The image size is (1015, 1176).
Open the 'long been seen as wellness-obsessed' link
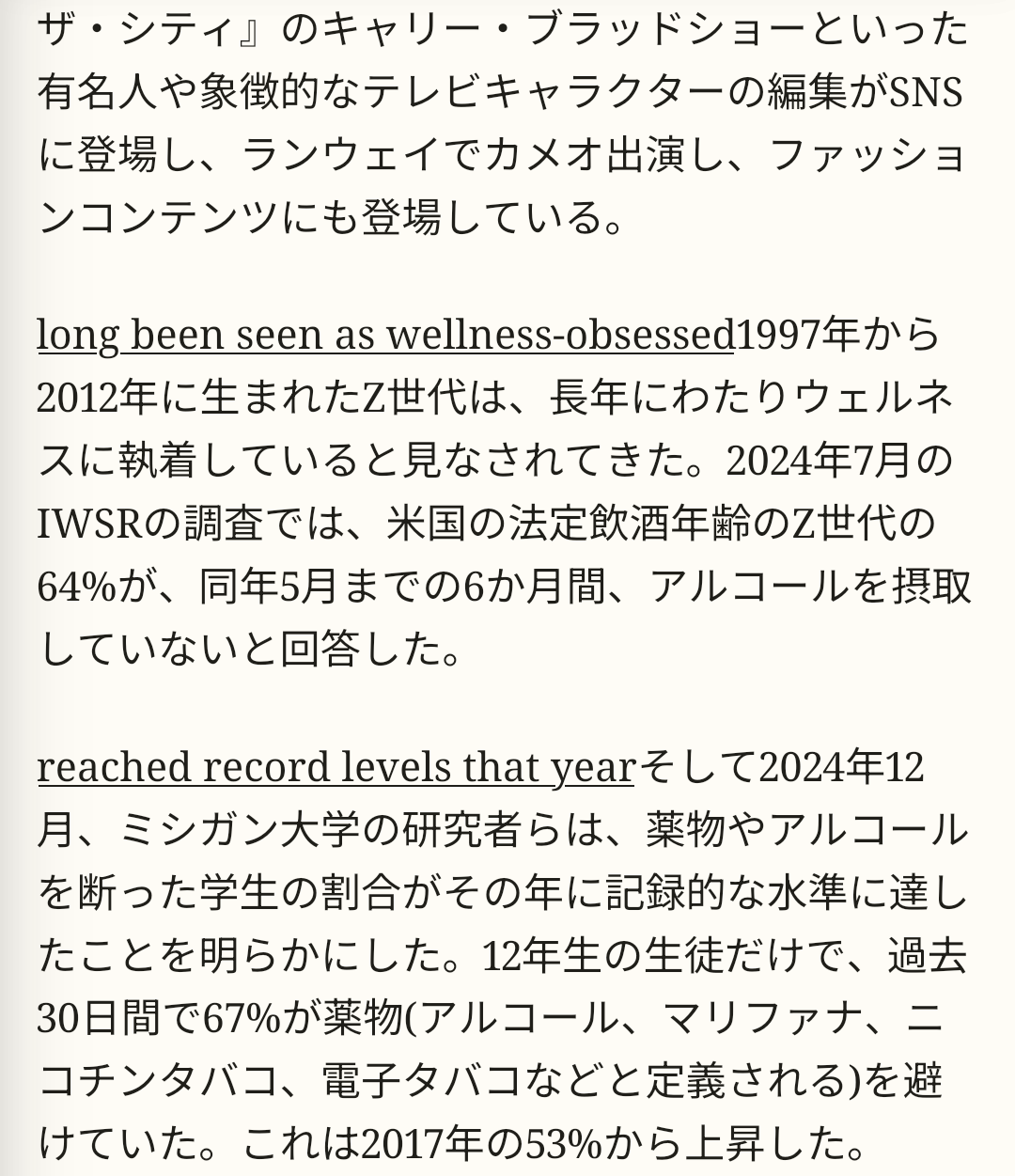[385, 336]
